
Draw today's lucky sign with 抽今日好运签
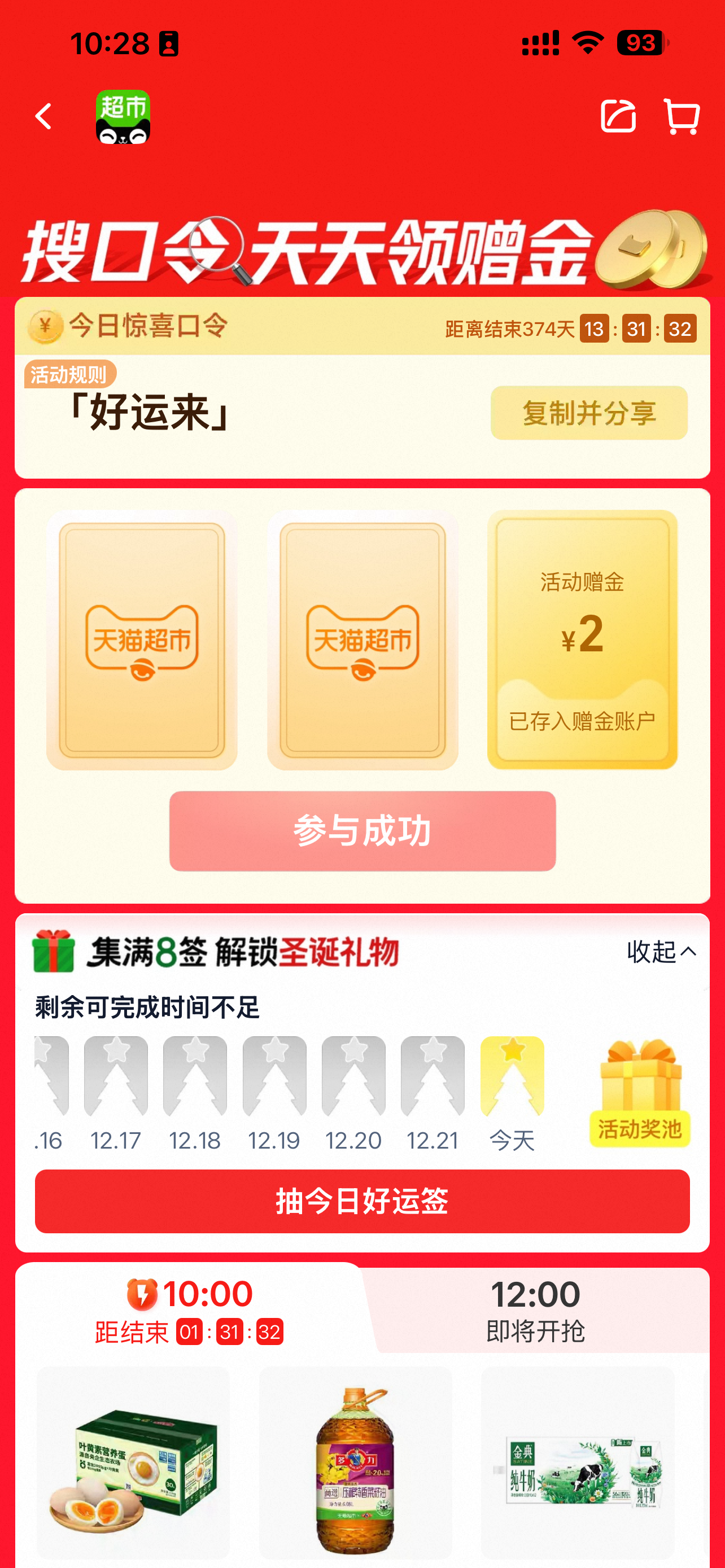point(362,1201)
